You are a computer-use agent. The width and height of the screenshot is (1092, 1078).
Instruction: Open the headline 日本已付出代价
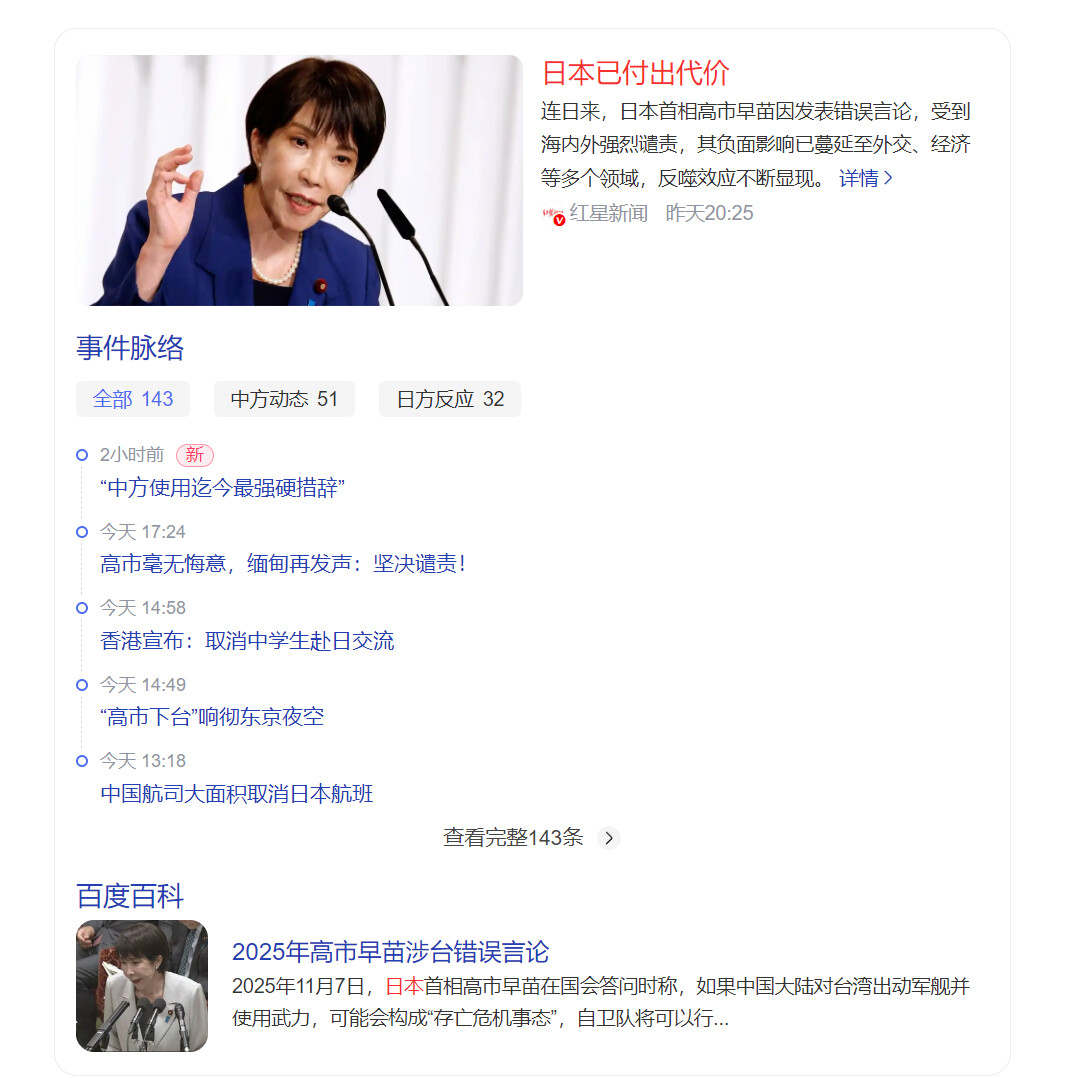coord(636,73)
